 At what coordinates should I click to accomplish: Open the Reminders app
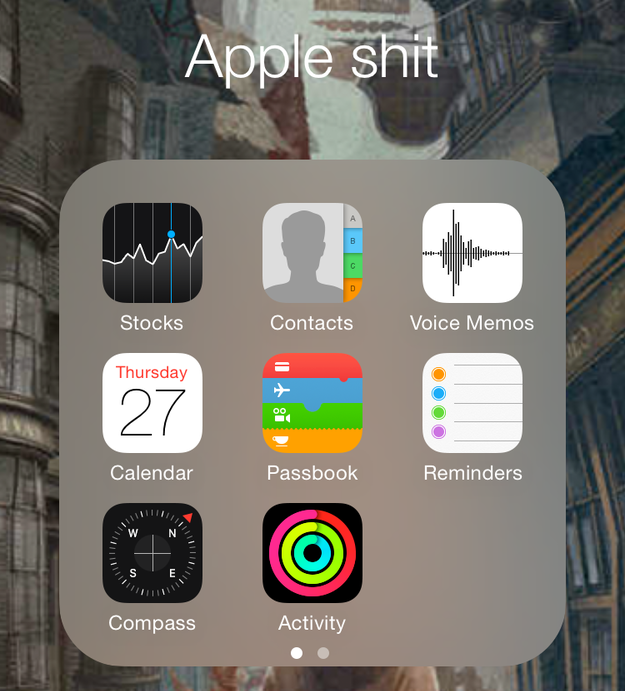tap(472, 403)
